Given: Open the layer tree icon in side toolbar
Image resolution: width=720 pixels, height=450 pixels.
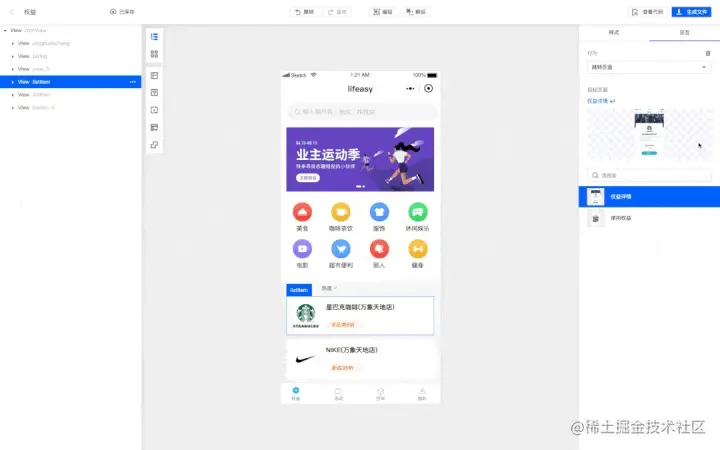Looking at the screenshot, I should tap(154, 37).
